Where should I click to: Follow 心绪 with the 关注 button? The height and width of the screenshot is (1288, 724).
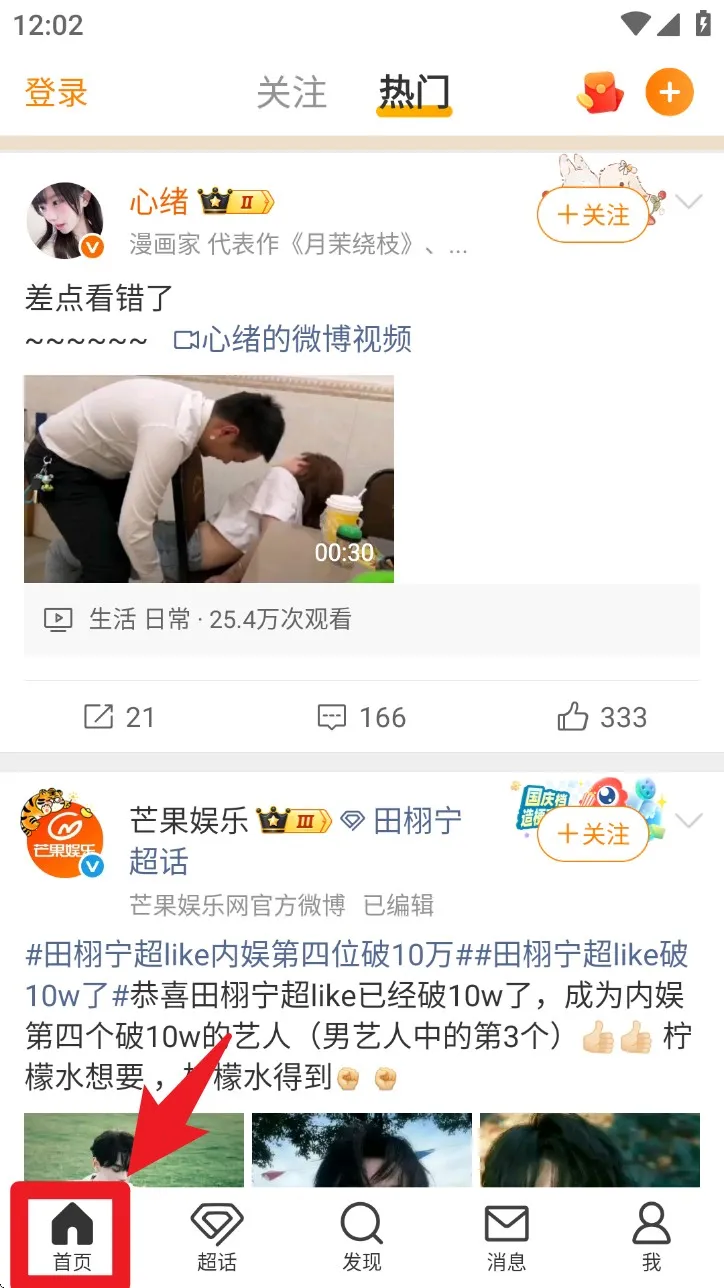[593, 215]
